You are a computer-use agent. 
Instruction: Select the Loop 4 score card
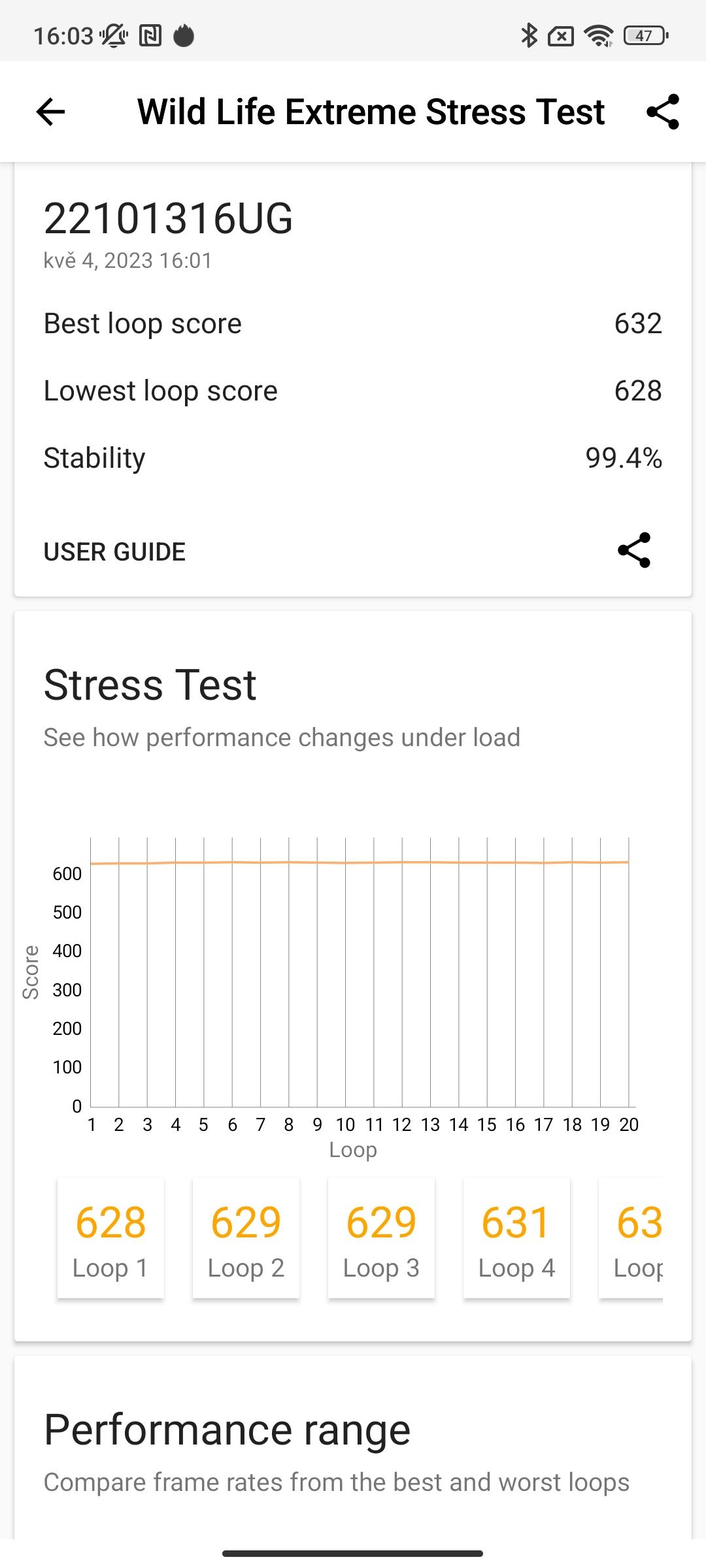[516, 1237]
